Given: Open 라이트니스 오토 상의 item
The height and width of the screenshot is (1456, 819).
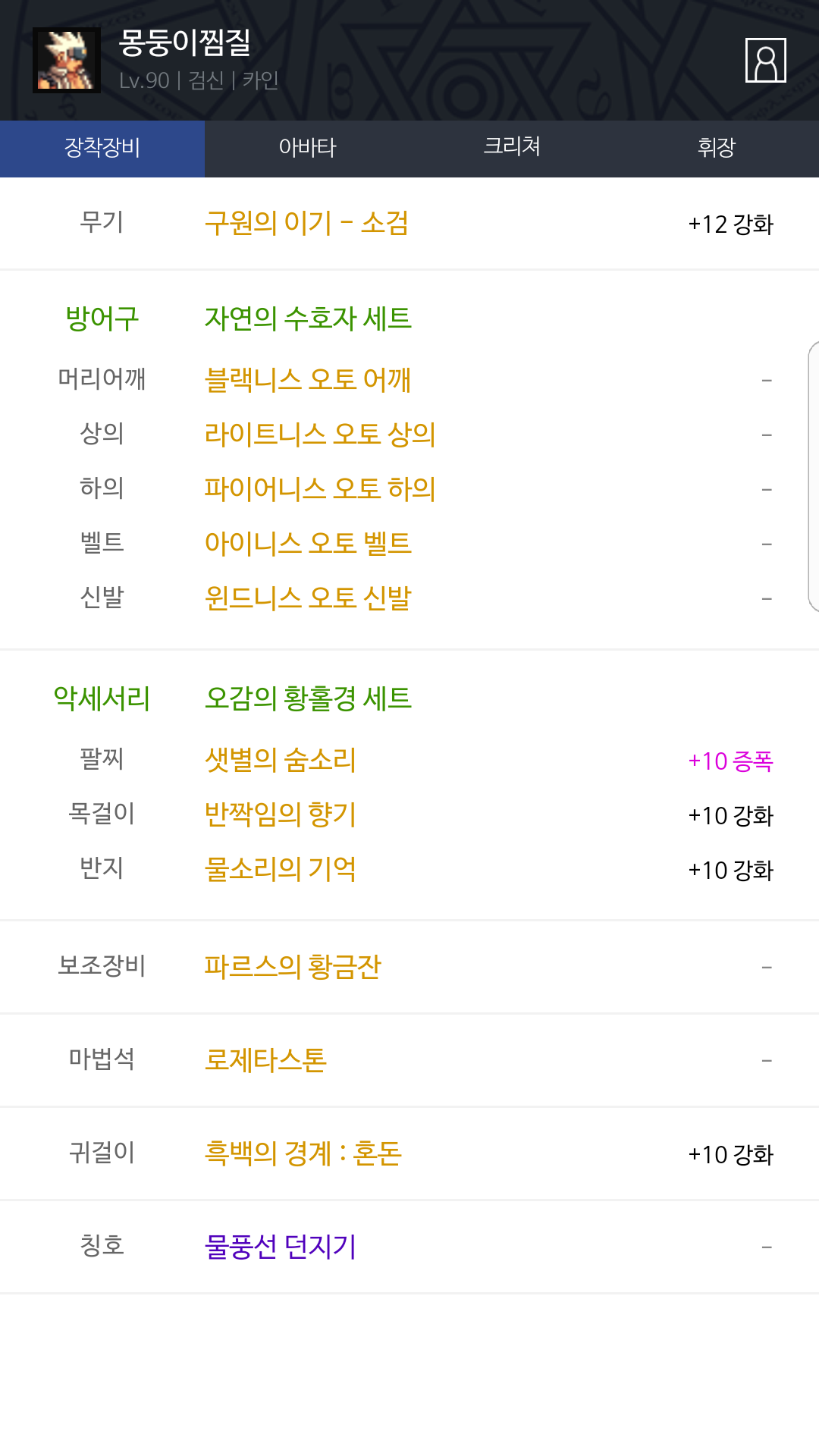Looking at the screenshot, I should coord(320,434).
